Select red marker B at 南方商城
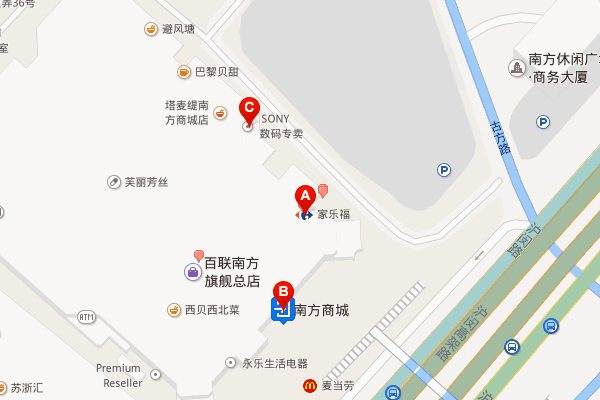The width and height of the screenshot is (600, 400). (x=283, y=293)
